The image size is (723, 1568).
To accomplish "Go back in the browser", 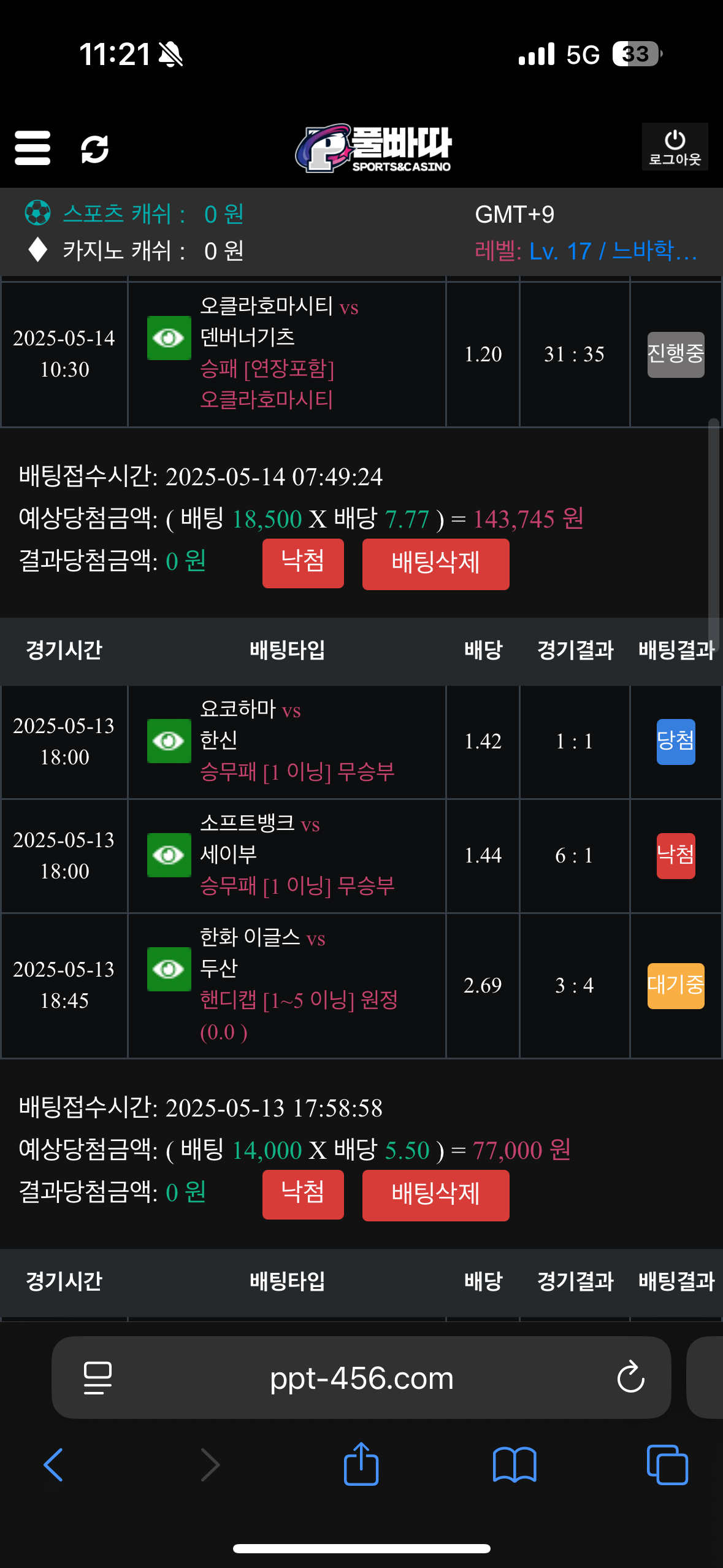I will tap(53, 1465).
